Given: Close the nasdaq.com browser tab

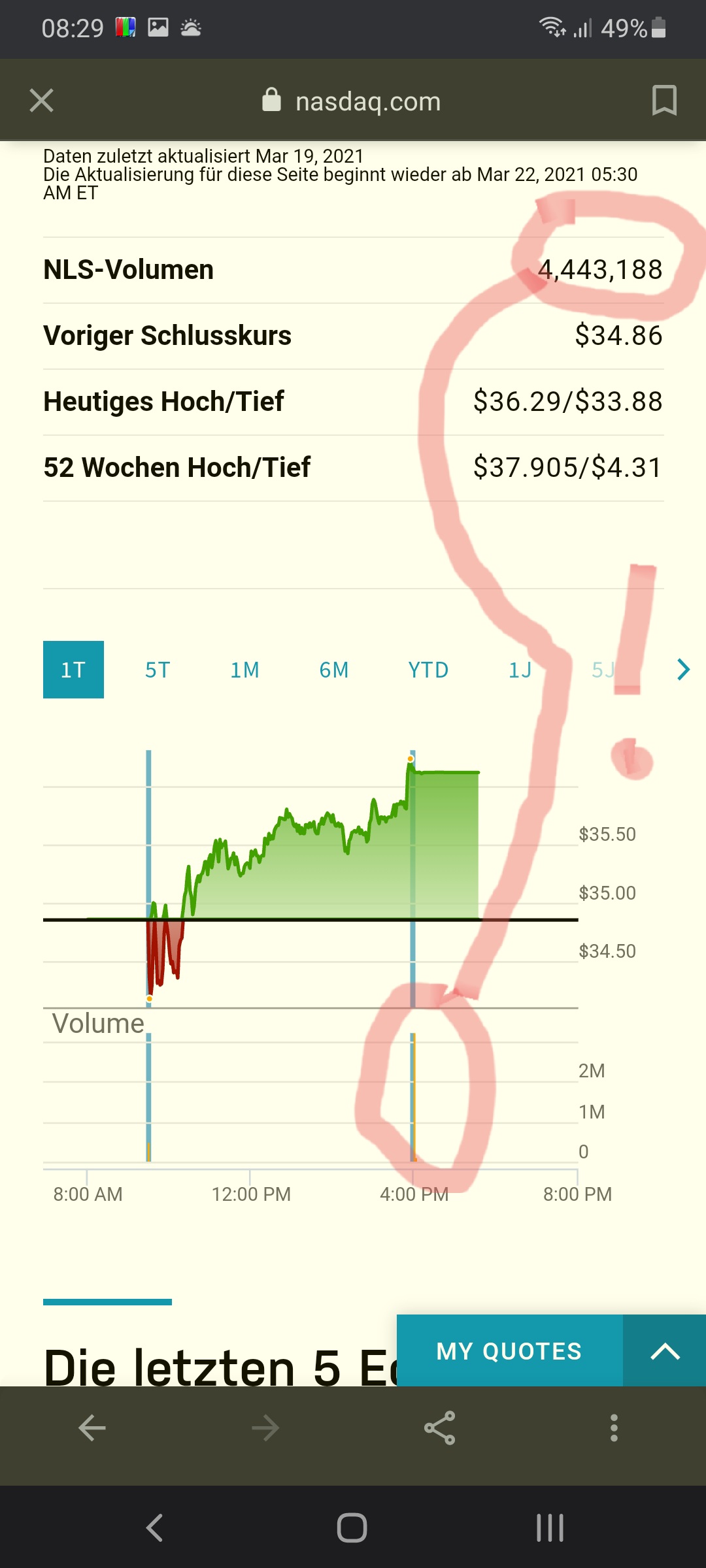Looking at the screenshot, I should tap(42, 101).
